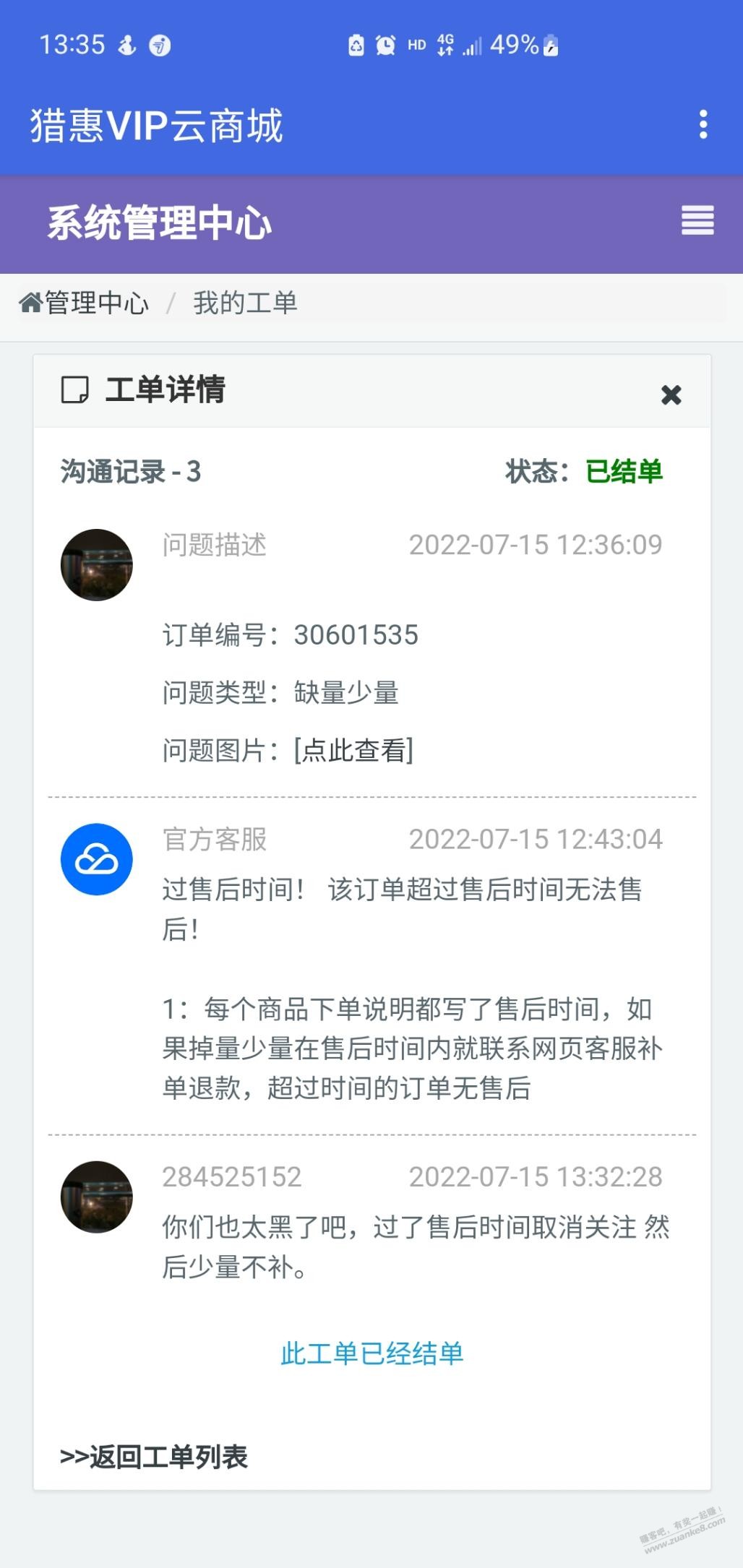Open the hamburger menu in 系统管理中心
The width and height of the screenshot is (743, 1568).
697,220
